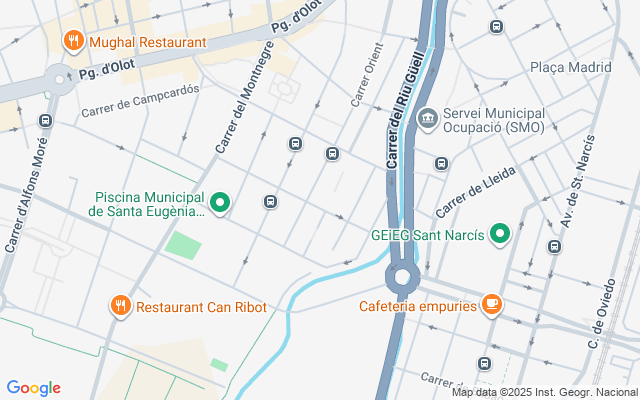
Task: Tap the bus stop on Av. de St. Narcís
Action: click(554, 246)
